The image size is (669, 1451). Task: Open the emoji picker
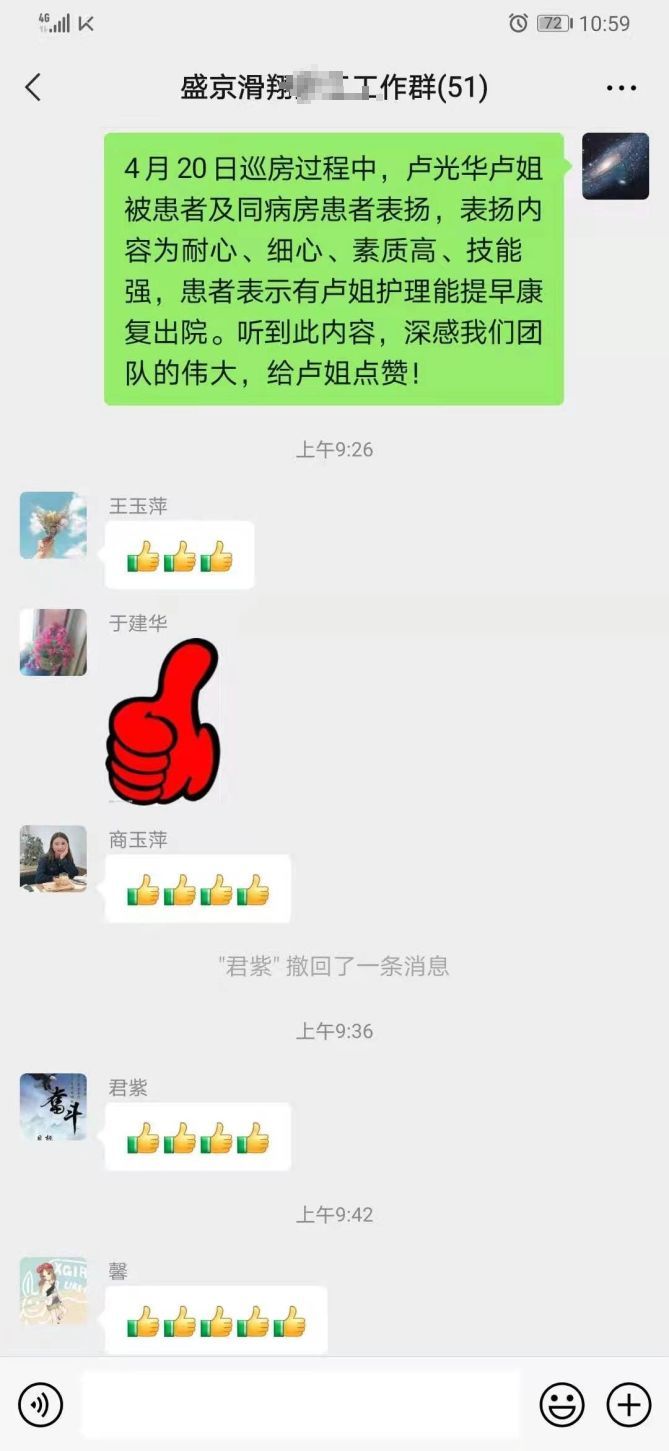[562, 1405]
